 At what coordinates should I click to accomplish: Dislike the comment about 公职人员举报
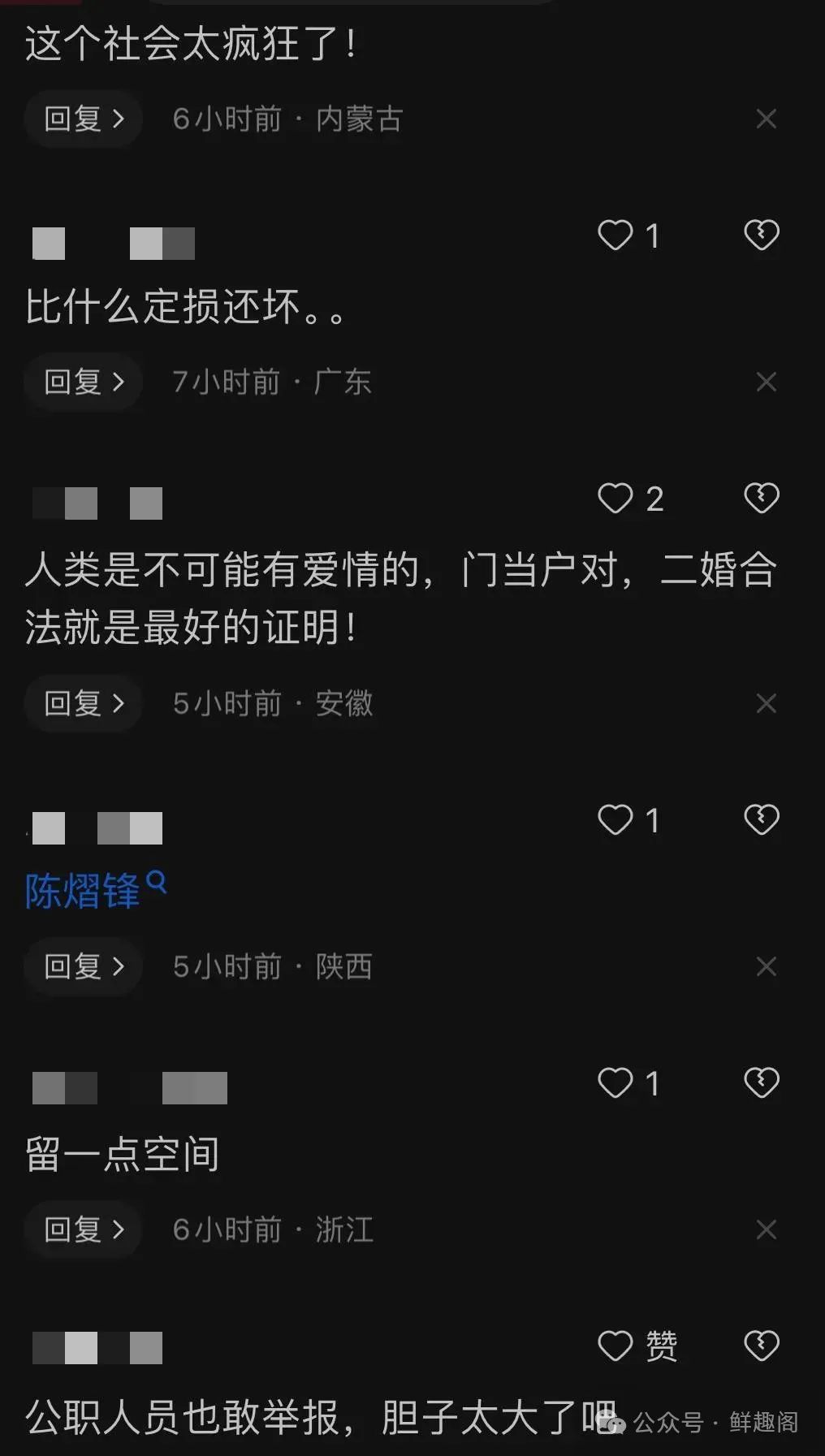coord(761,1346)
